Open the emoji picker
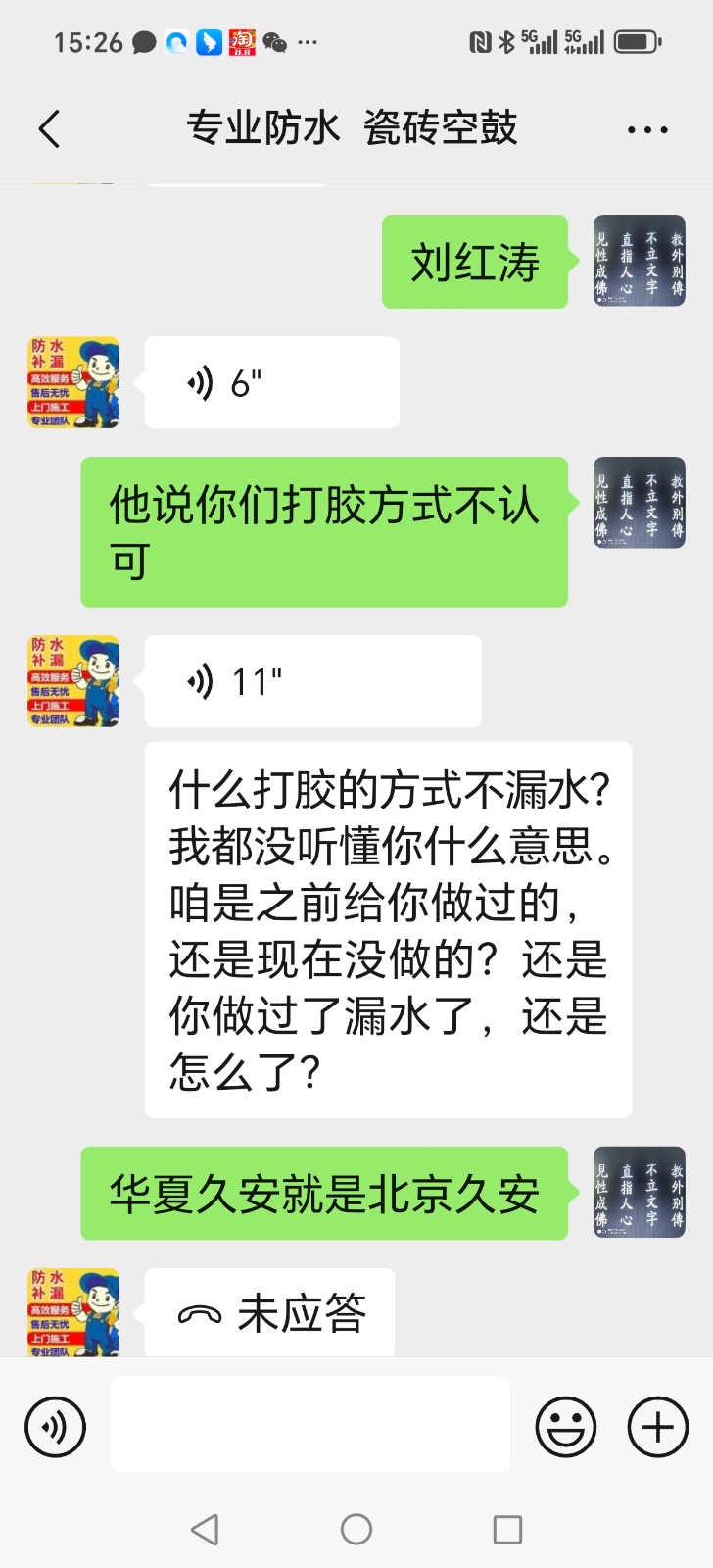The width and height of the screenshot is (713, 1568). tap(565, 1427)
